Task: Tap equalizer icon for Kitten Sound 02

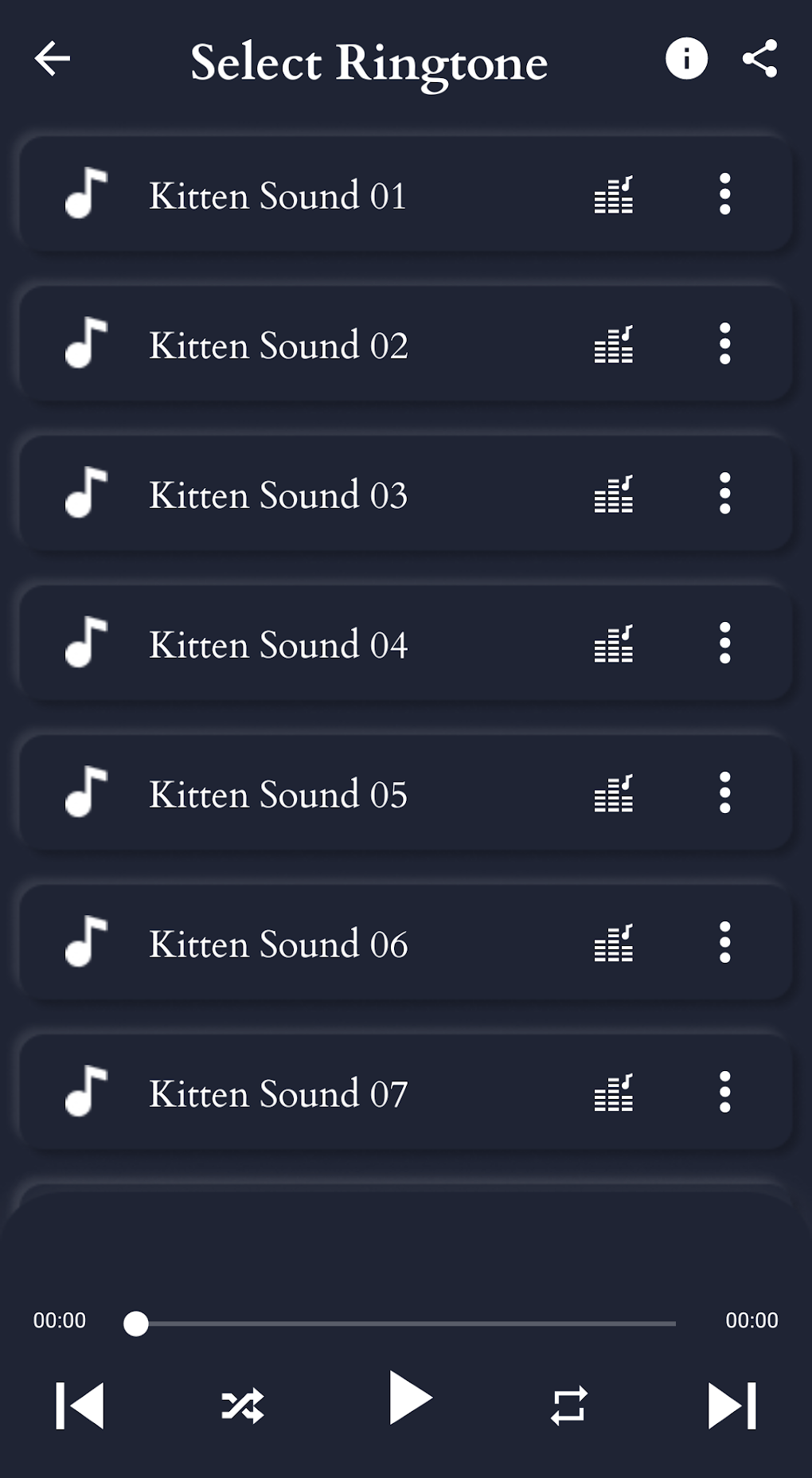Action: coord(614,345)
